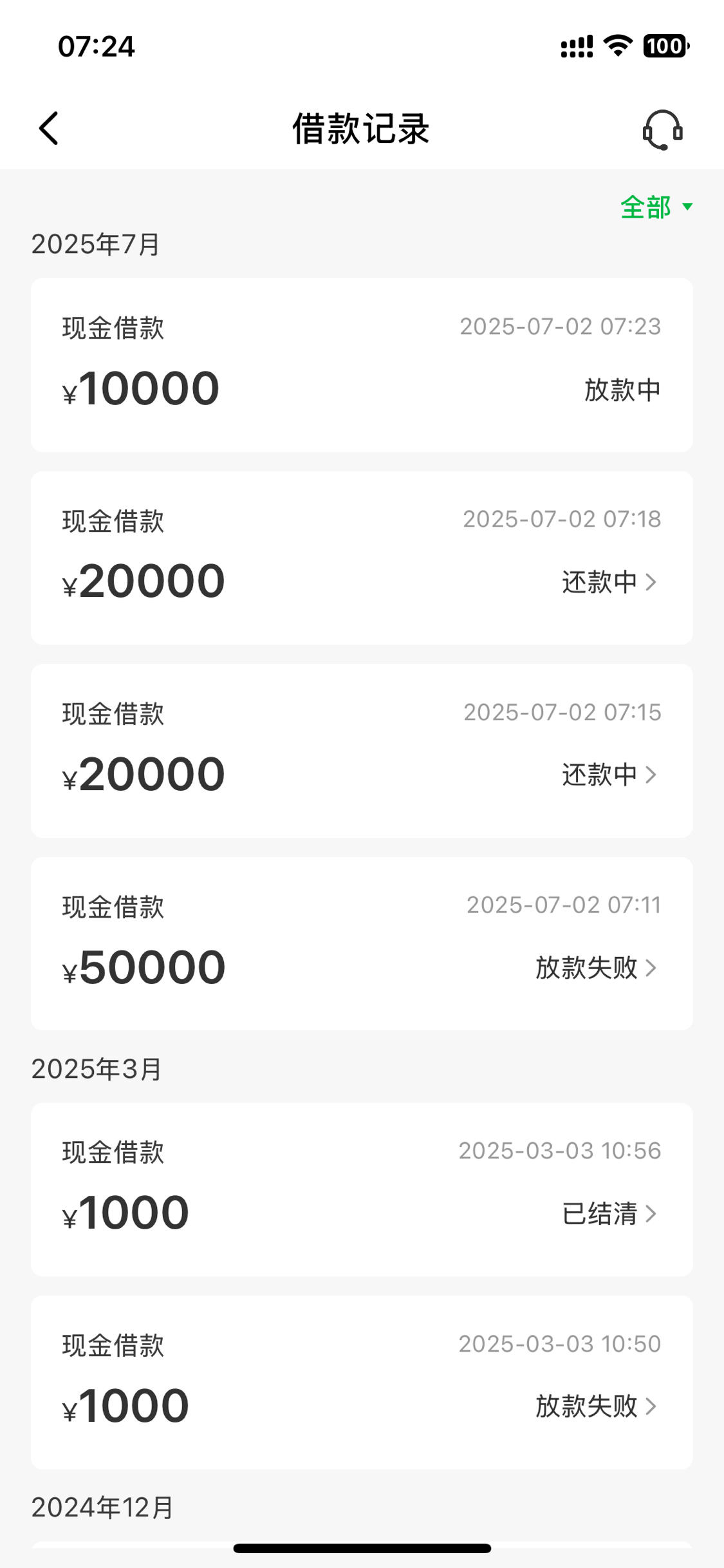Open the ¥20000 loan from 07:15
The width and height of the screenshot is (724, 1568).
[x=362, y=751]
